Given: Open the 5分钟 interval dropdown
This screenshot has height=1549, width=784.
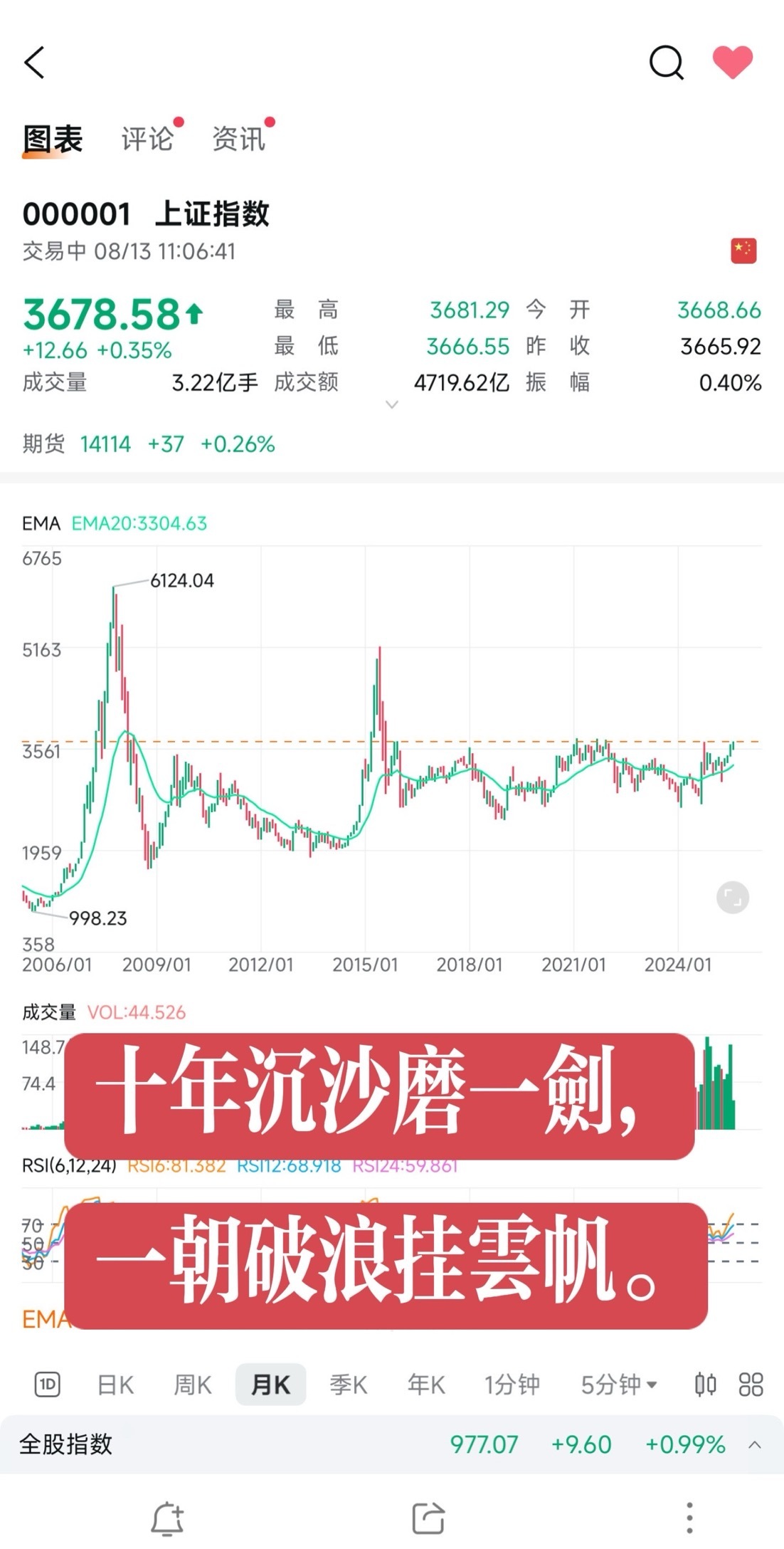Looking at the screenshot, I should pyautogui.click(x=619, y=1385).
